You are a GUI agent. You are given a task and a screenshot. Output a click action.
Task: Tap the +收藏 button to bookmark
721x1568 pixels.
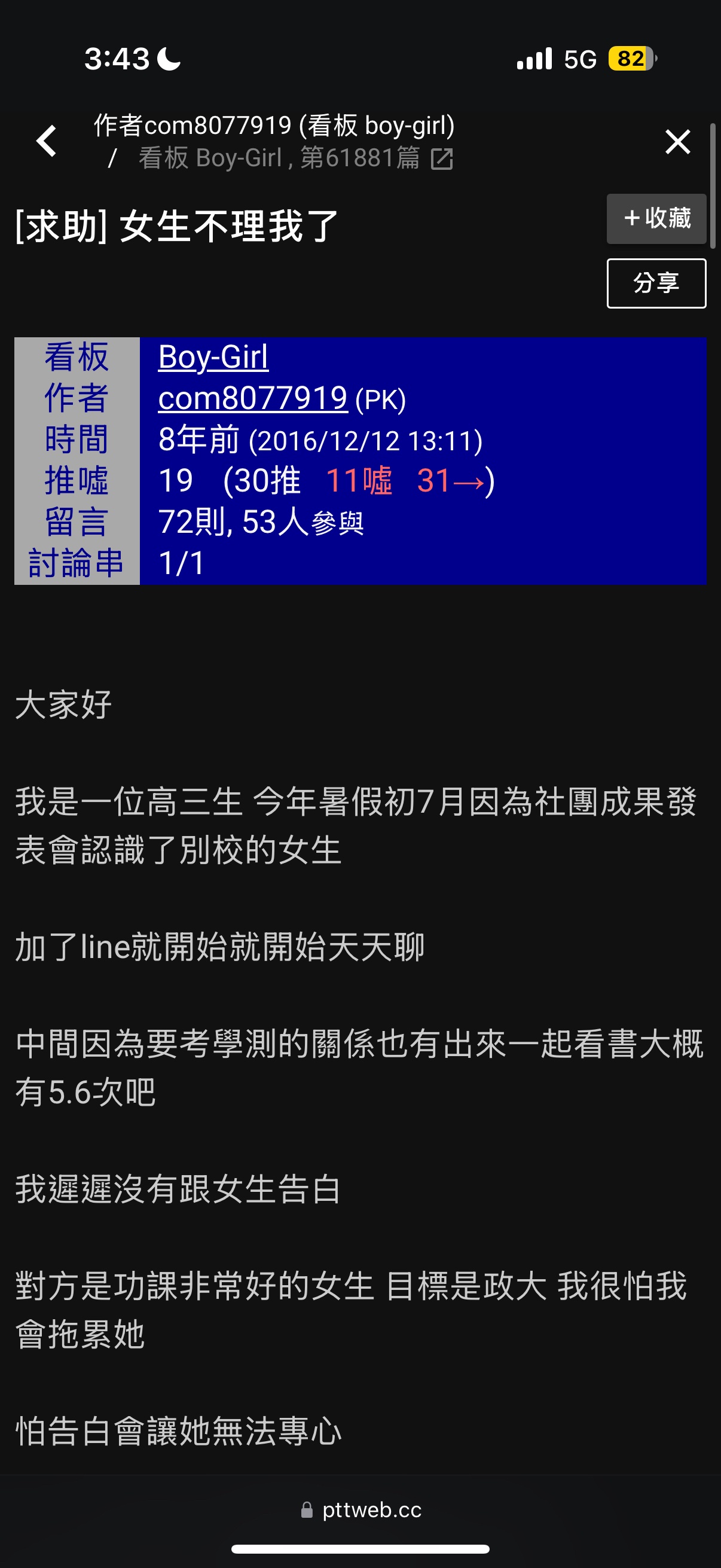point(656,218)
